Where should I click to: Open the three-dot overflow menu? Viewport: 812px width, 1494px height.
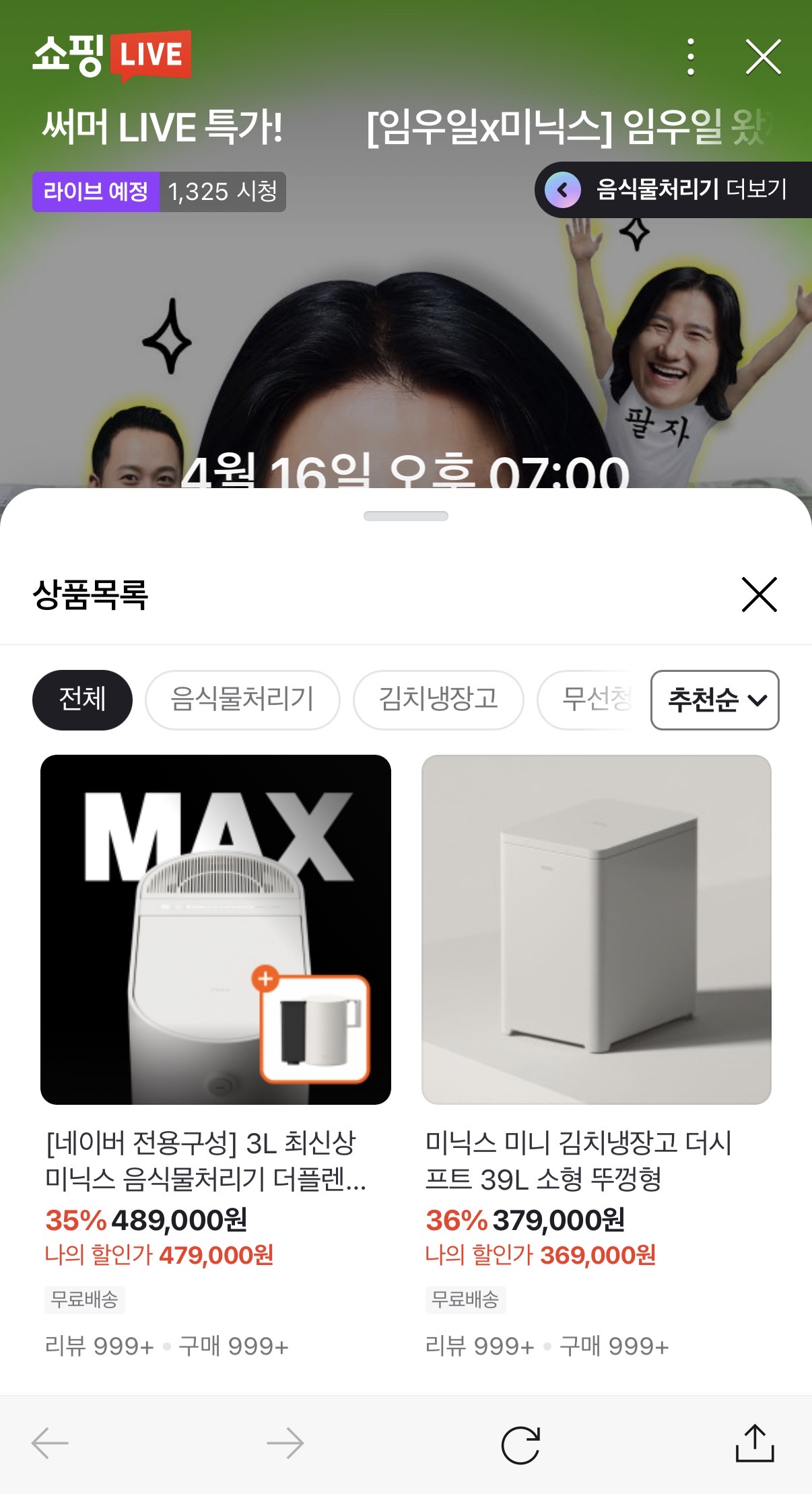tap(690, 57)
